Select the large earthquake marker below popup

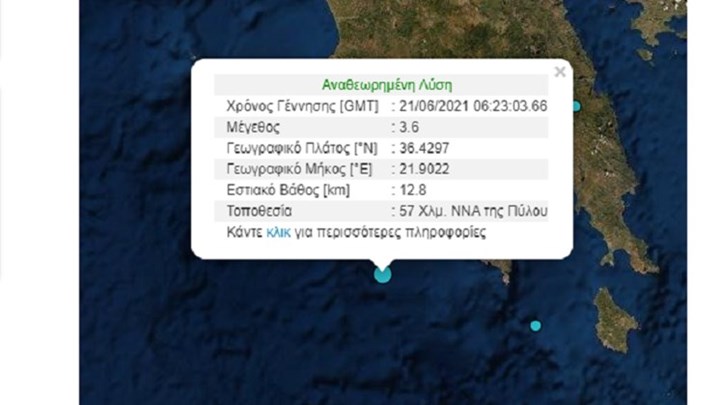[x=383, y=273]
